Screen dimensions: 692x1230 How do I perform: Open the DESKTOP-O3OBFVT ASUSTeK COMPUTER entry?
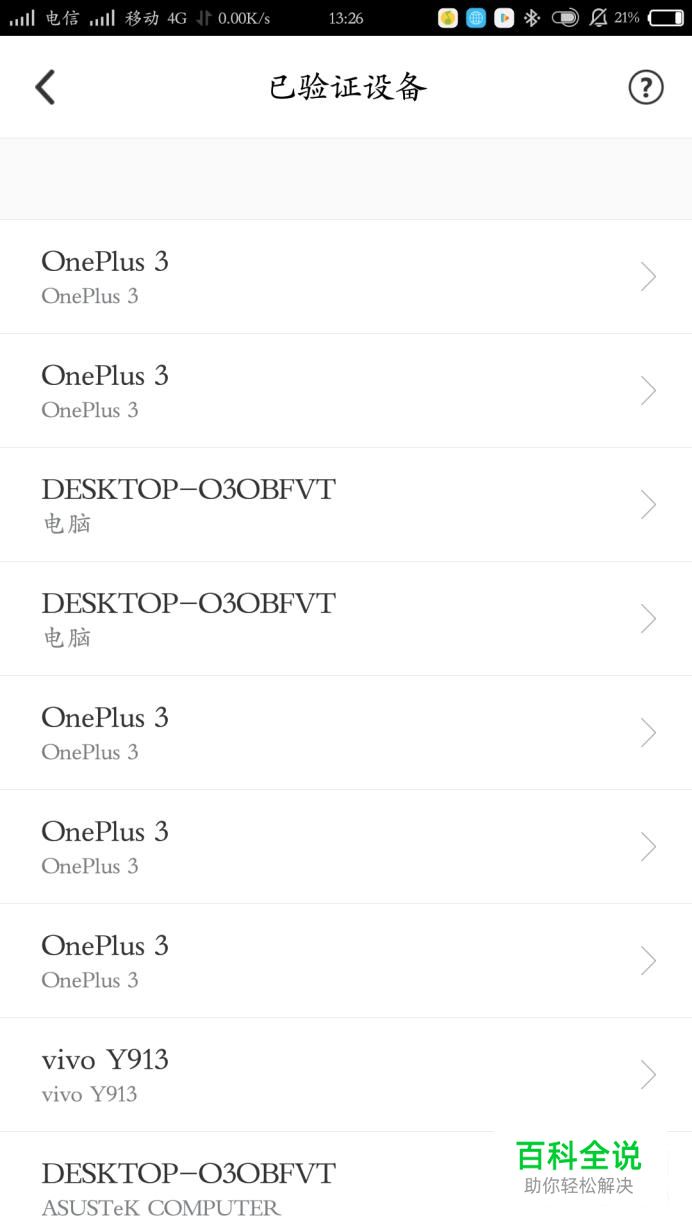(346, 1182)
